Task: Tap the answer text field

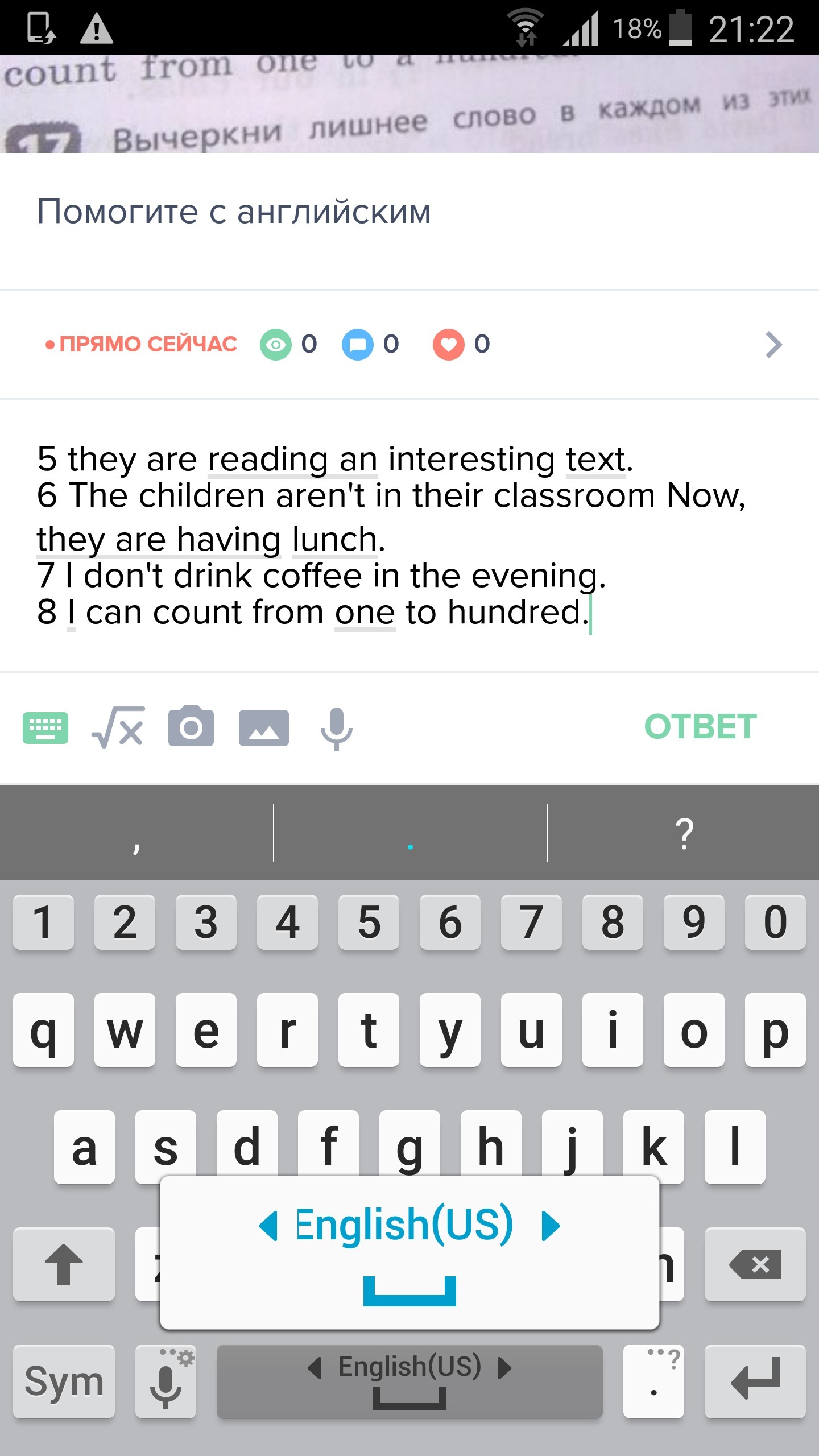Action: (409, 536)
